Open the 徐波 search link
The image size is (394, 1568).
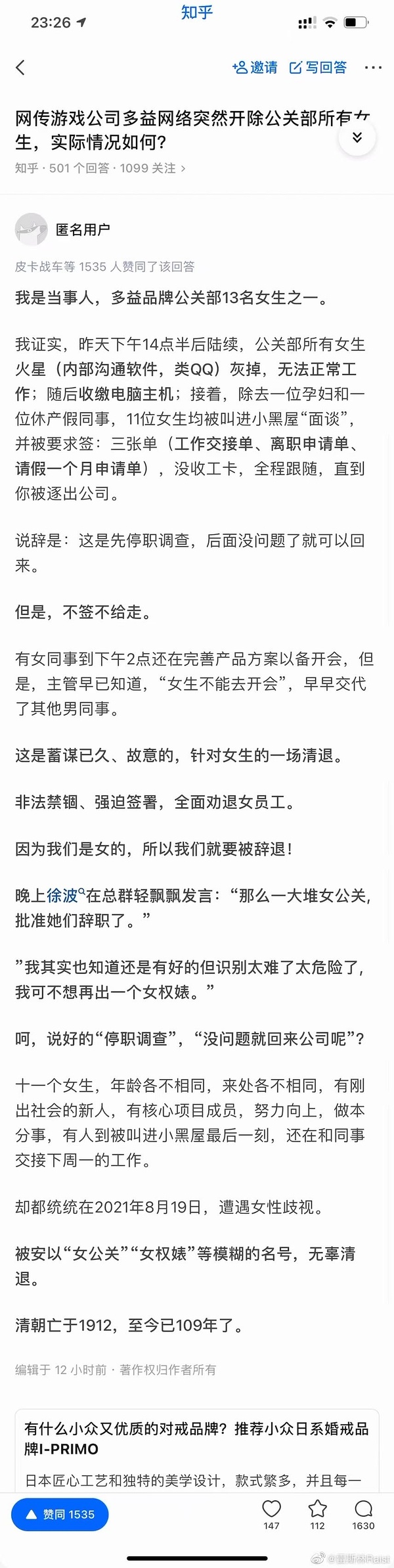coord(64,895)
